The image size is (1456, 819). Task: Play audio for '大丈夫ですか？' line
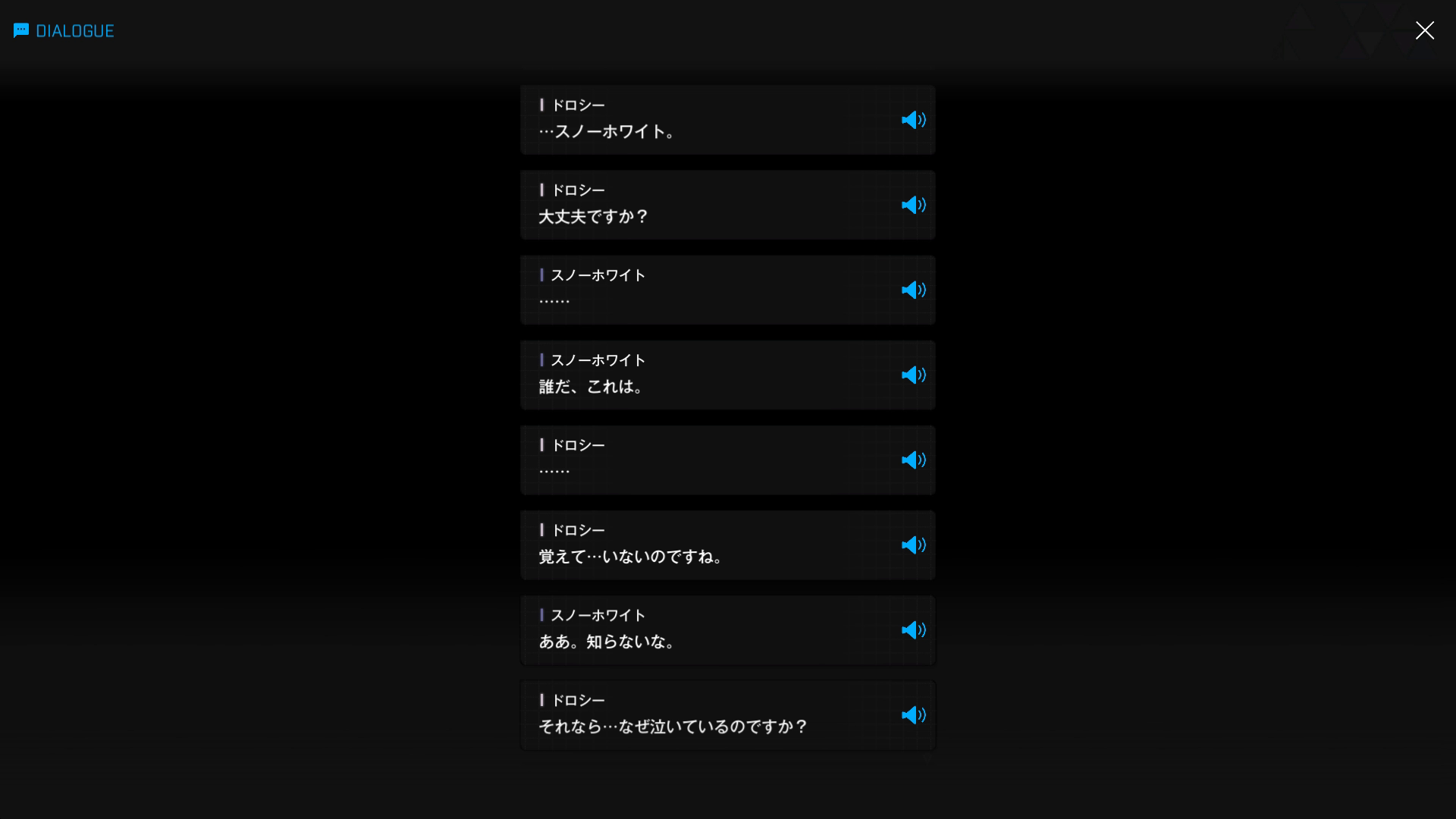[x=913, y=205]
